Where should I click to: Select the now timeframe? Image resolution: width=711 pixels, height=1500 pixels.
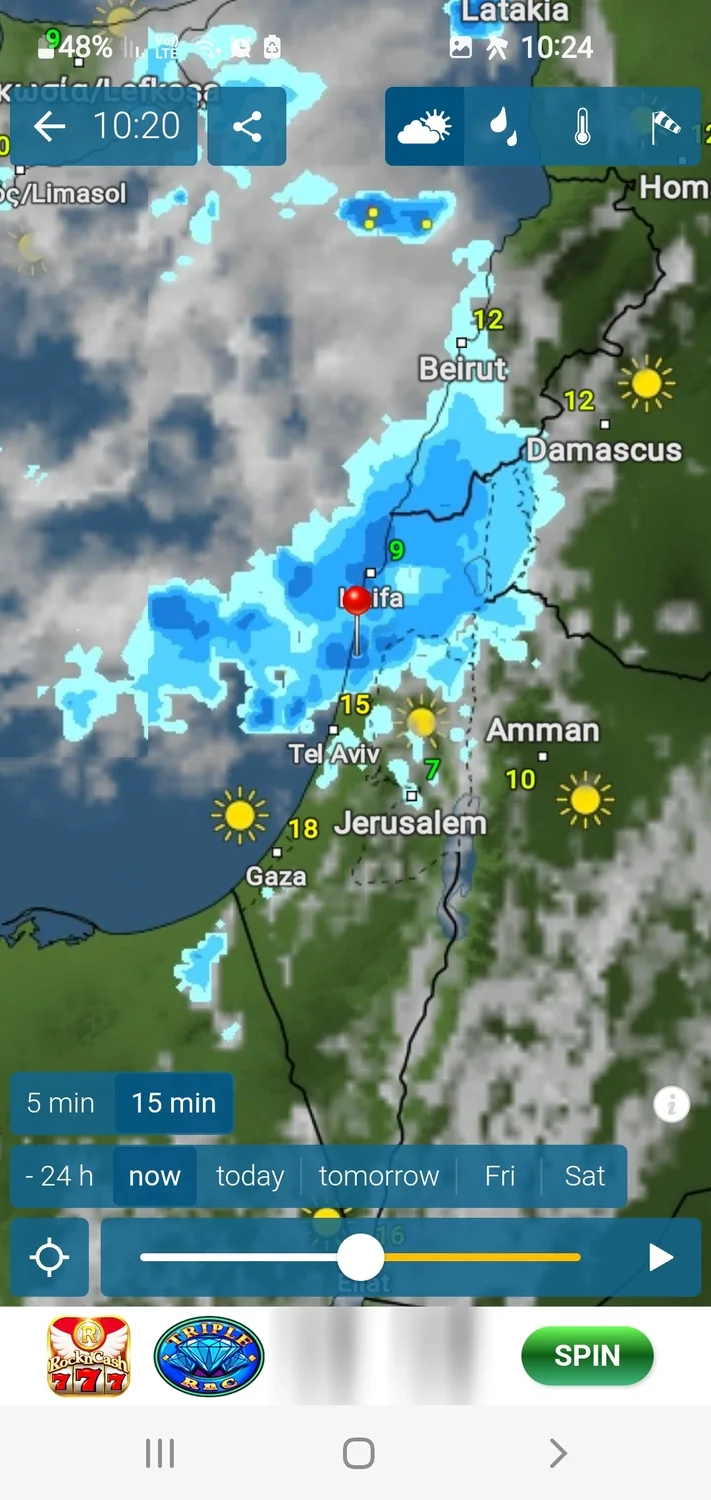(x=155, y=1176)
